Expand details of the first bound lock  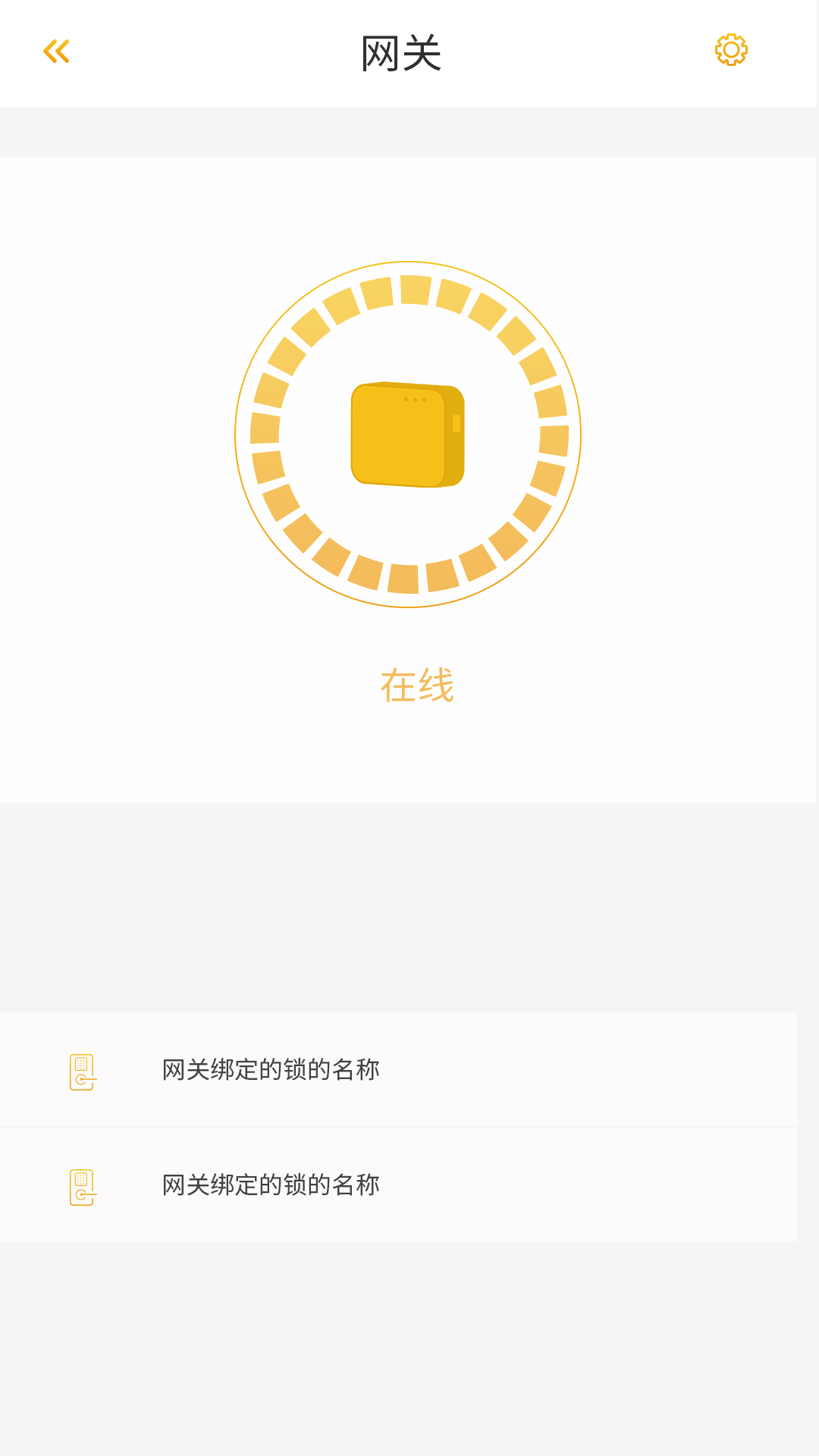tap(409, 1071)
